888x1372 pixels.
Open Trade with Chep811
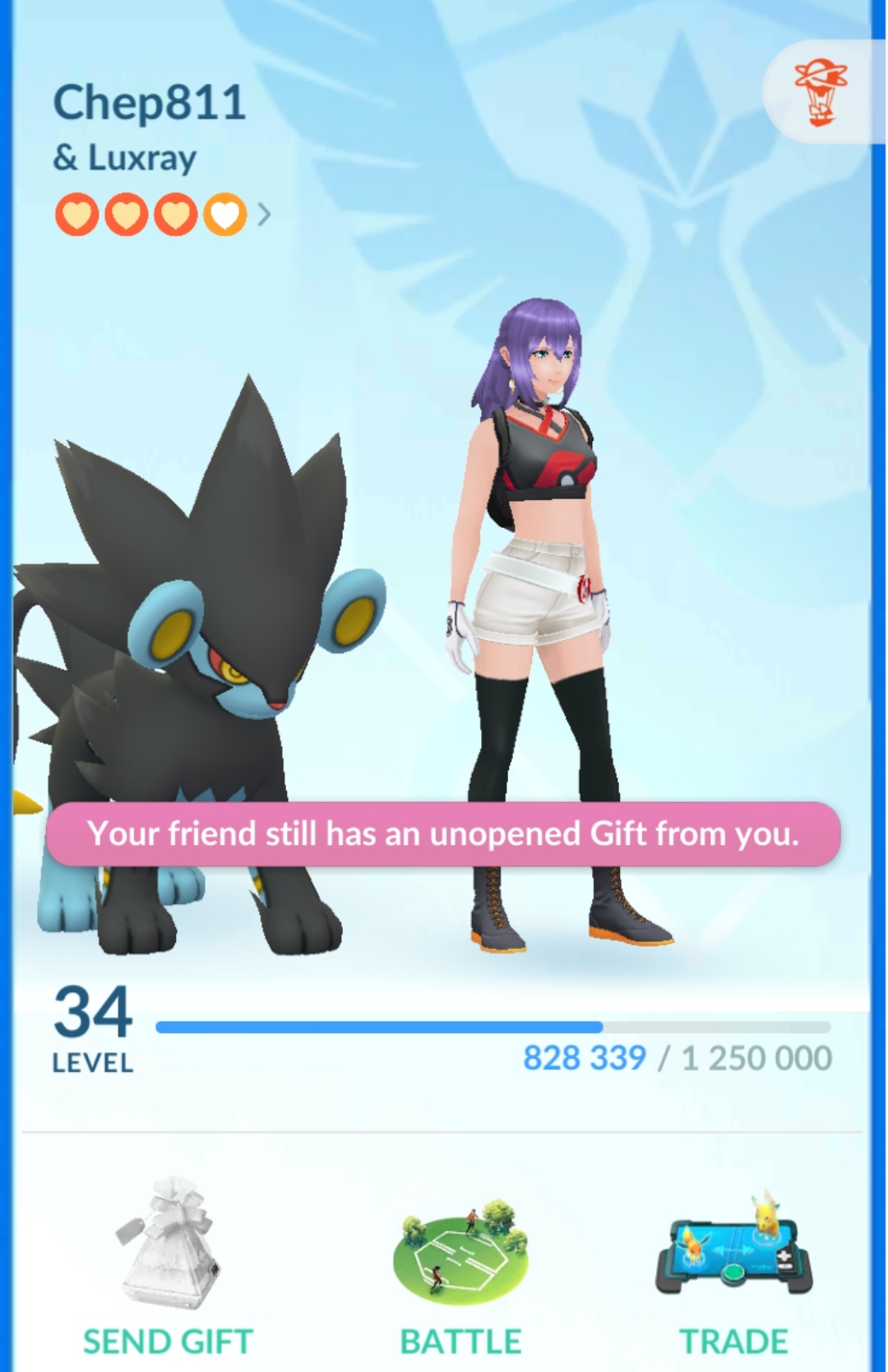tap(733, 1267)
